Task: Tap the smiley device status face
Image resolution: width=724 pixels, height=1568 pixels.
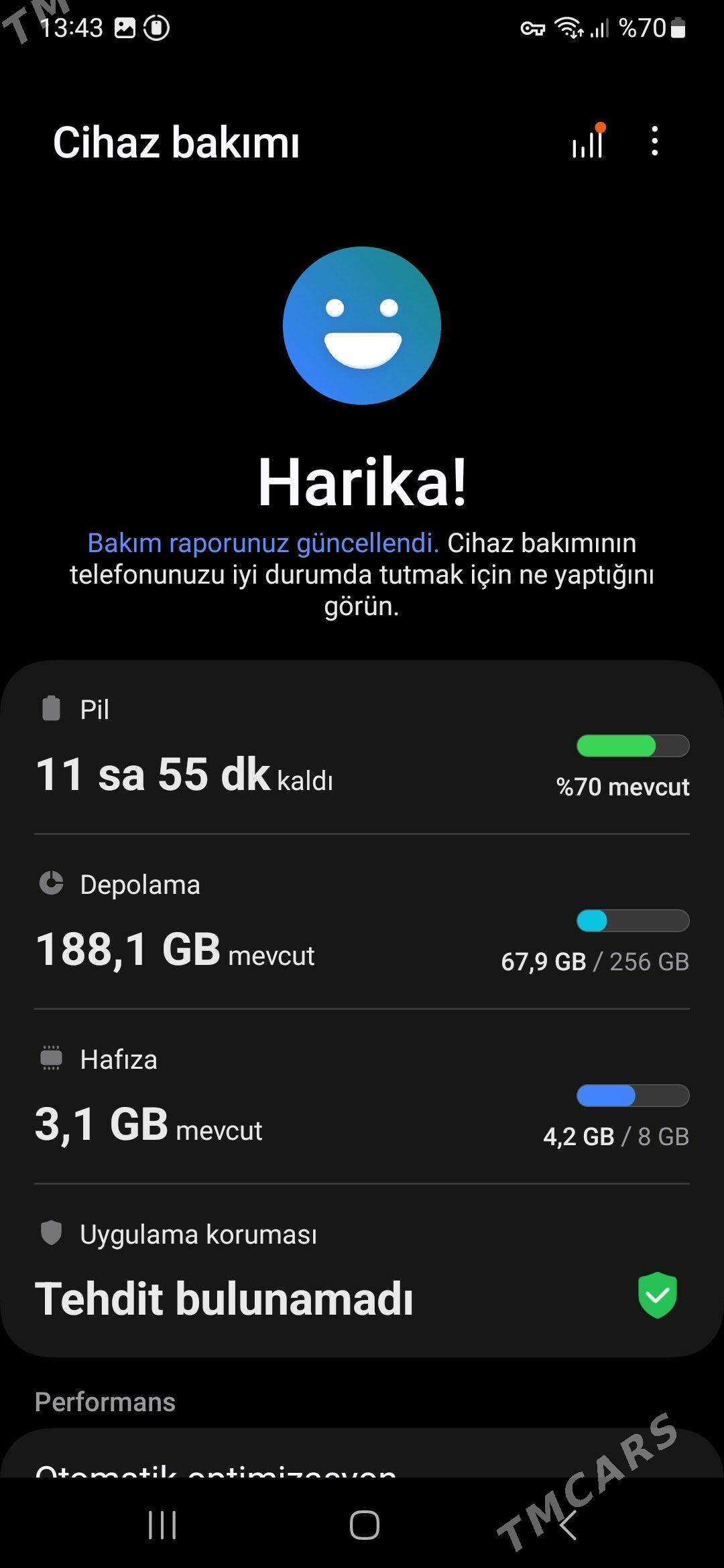Action: (x=362, y=328)
